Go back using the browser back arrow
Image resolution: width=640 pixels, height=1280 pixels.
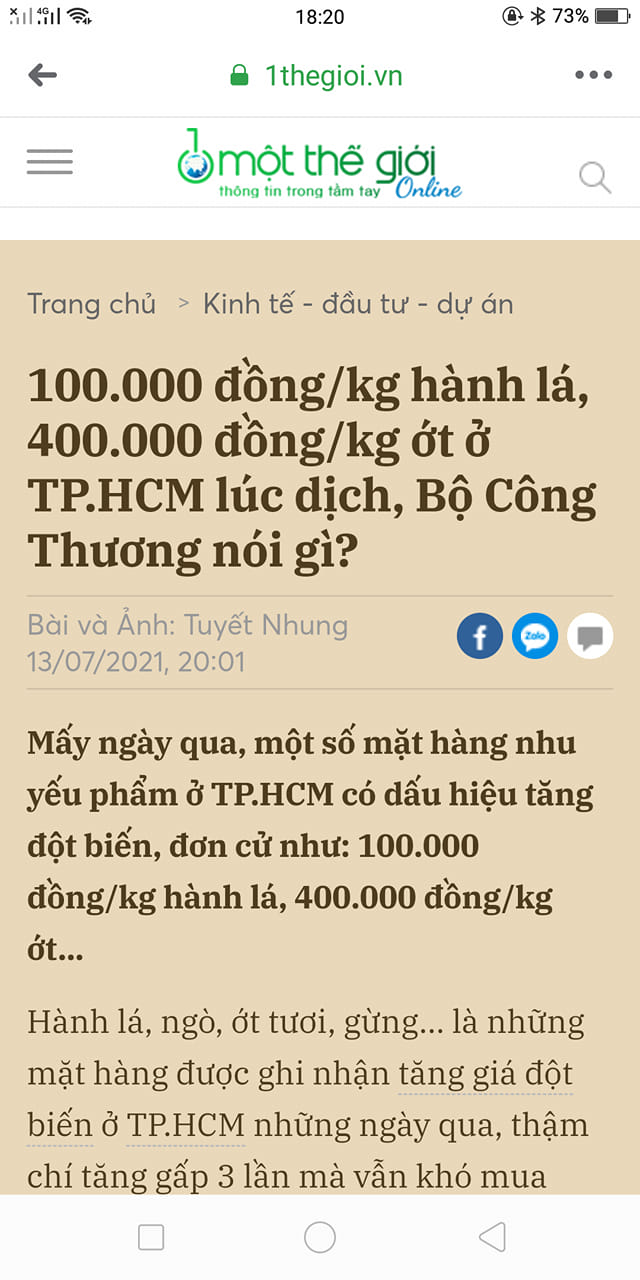point(42,75)
